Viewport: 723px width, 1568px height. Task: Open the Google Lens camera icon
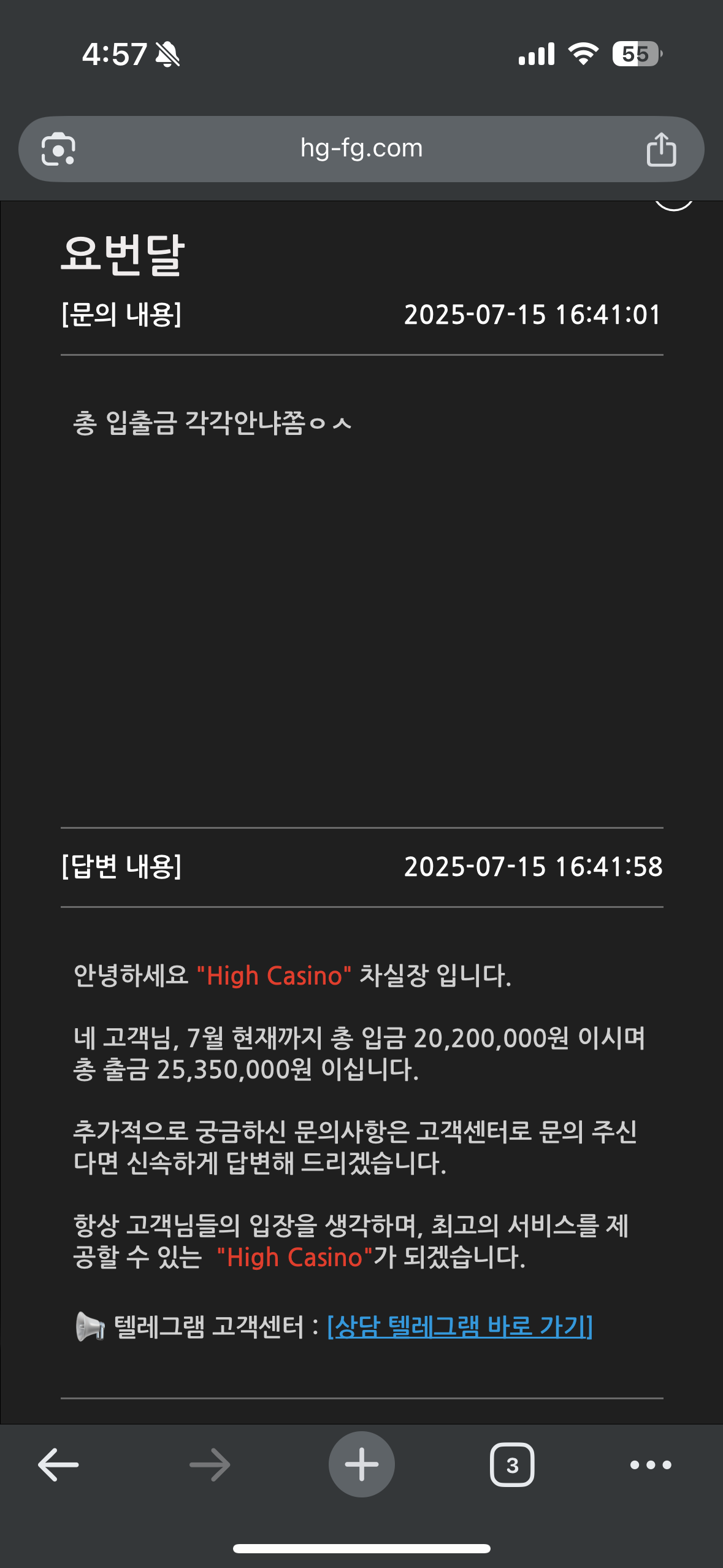58,149
